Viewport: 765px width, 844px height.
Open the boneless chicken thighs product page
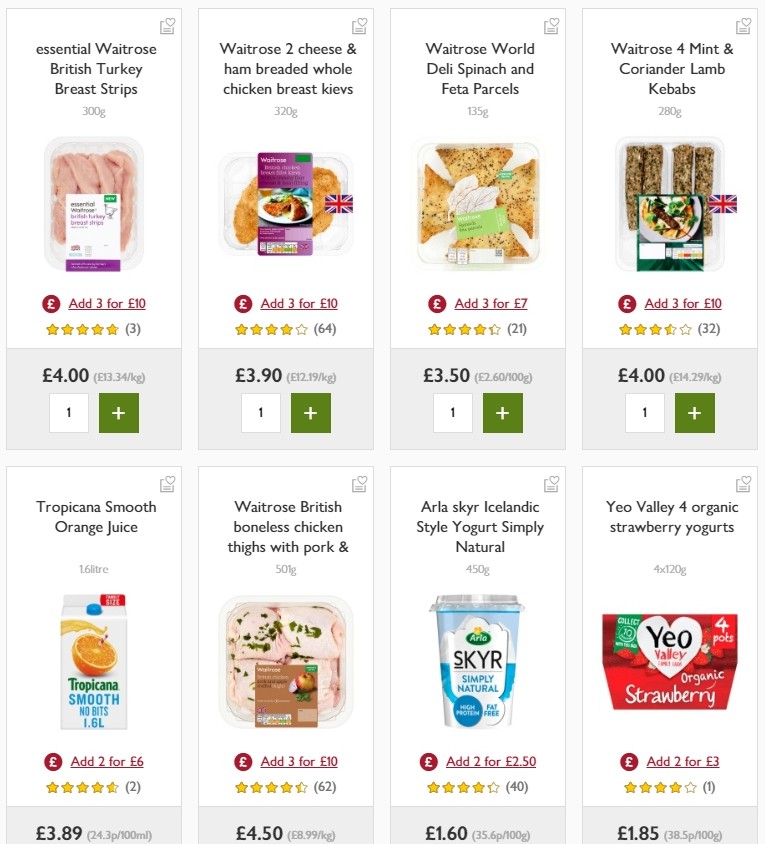point(286,527)
